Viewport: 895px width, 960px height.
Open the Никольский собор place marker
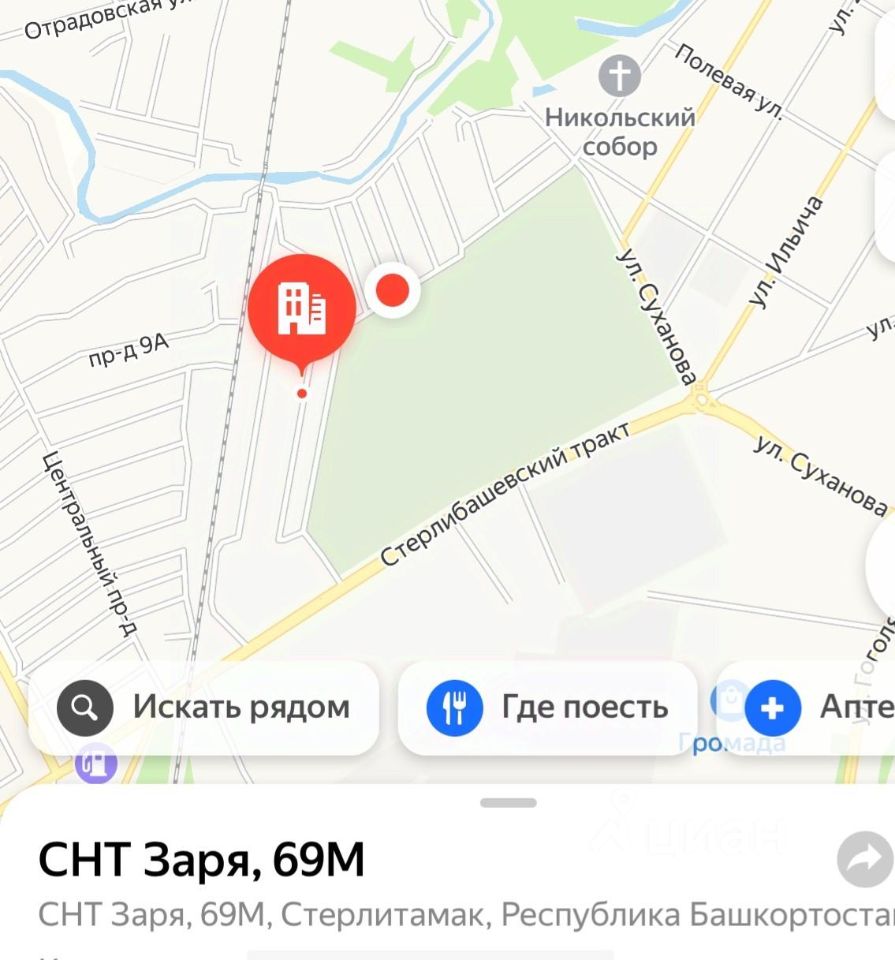620,77
